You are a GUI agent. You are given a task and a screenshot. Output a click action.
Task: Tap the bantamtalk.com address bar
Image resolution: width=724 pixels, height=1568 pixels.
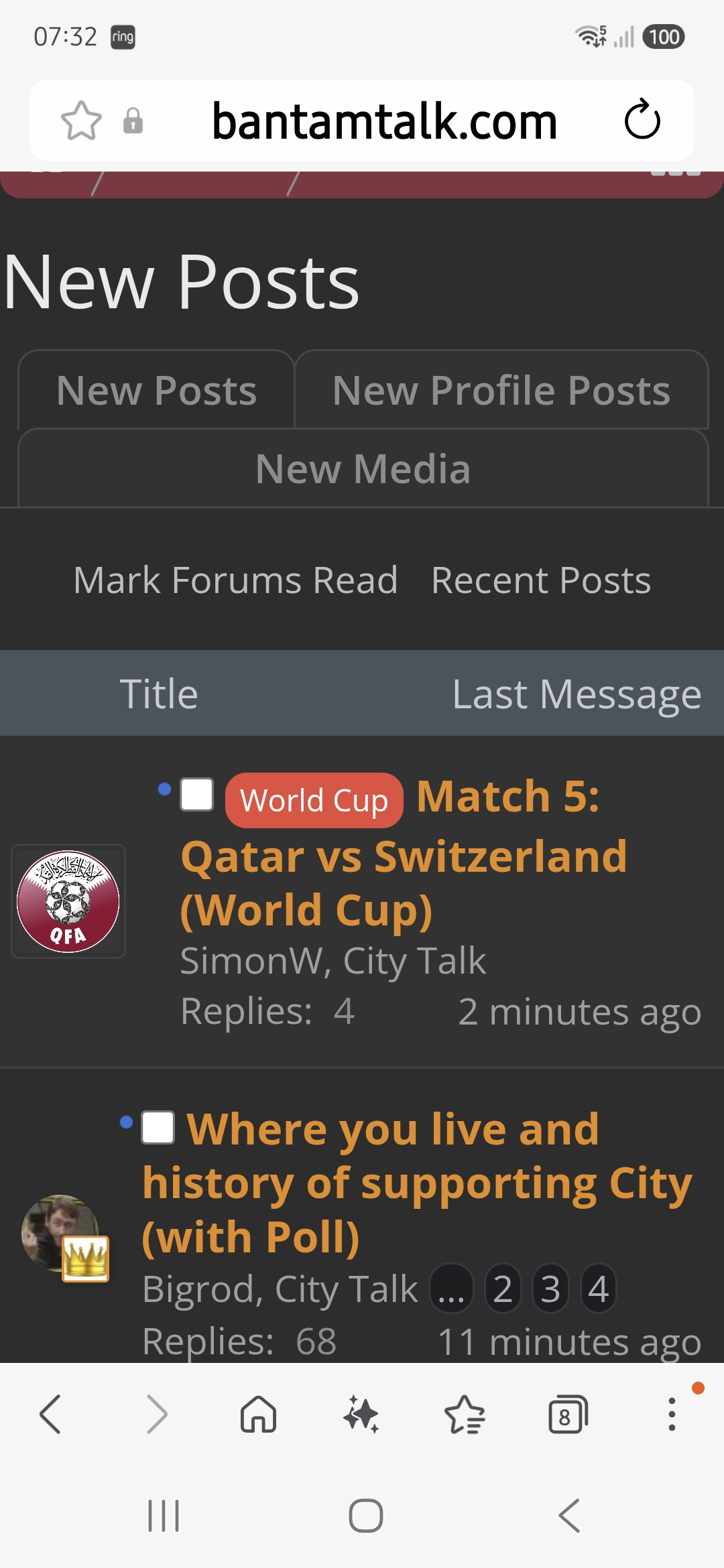pos(384,121)
